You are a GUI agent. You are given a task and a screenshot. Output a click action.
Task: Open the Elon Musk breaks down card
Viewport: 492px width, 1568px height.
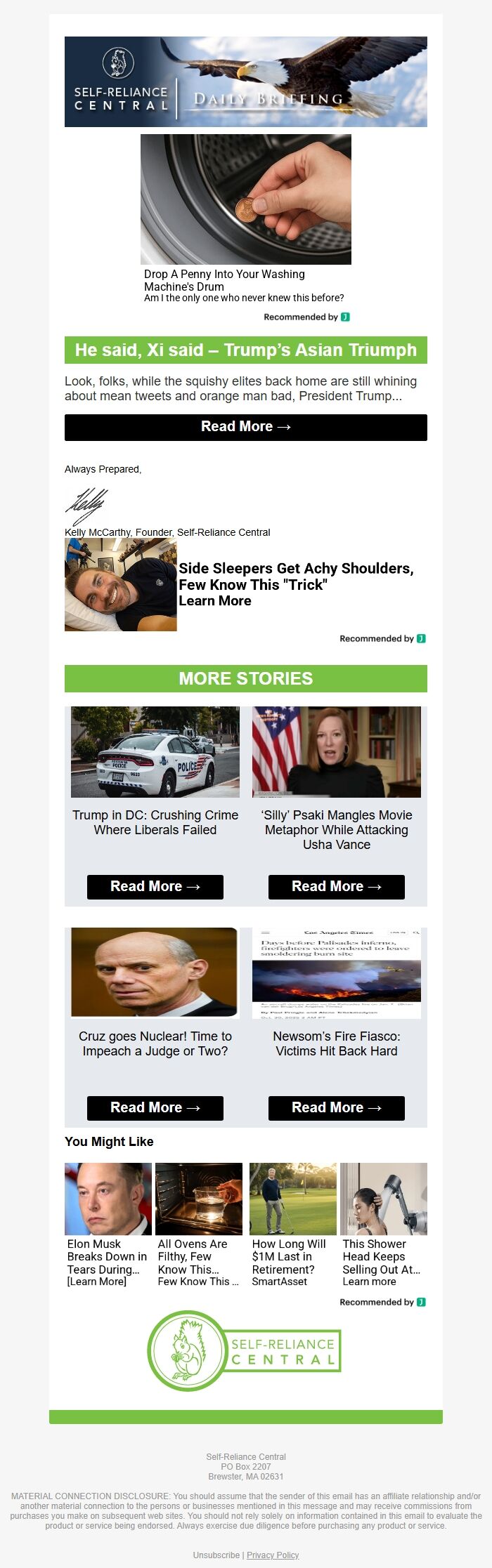(x=108, y=1223)
